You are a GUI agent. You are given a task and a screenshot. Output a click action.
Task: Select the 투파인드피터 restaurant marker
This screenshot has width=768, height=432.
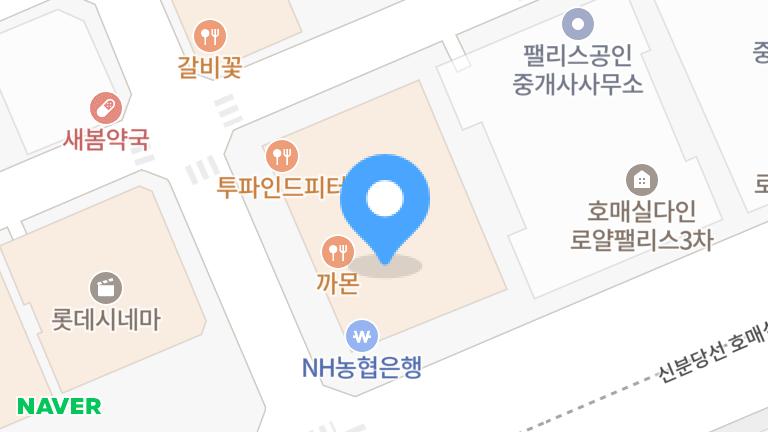point(281,156)
